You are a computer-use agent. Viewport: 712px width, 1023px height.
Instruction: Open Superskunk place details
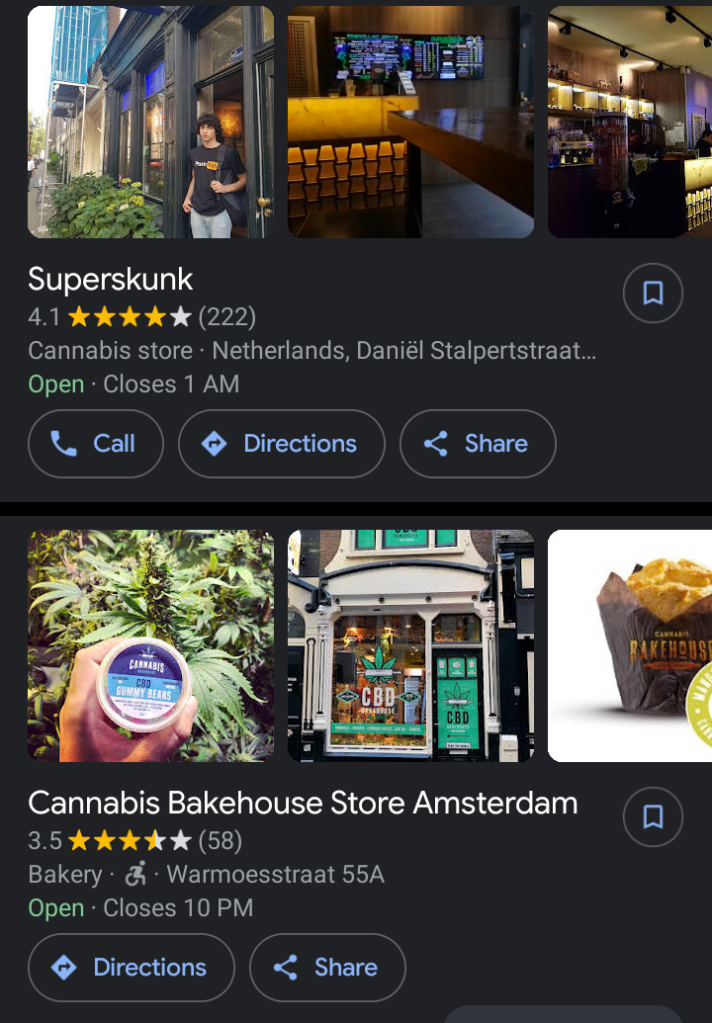(x=111, y=279)
